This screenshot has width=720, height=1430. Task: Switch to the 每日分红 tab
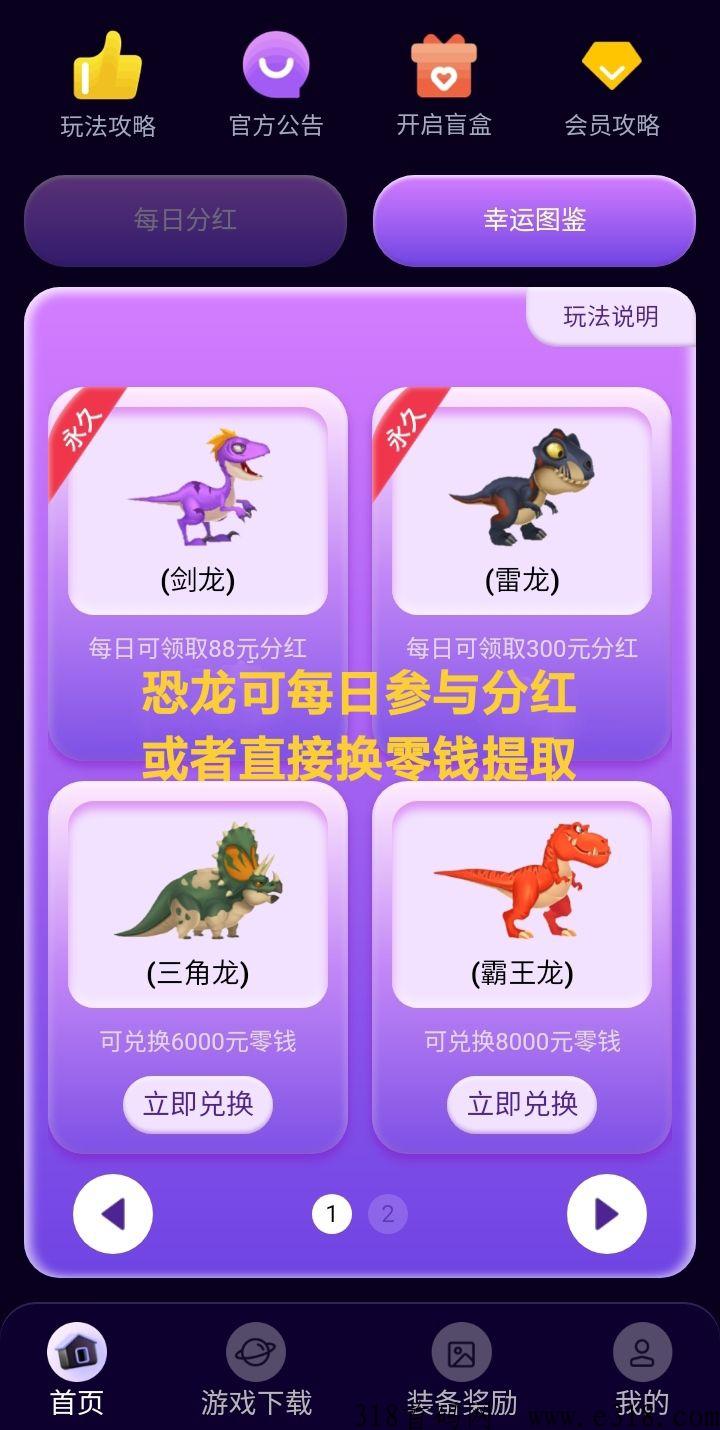point(185,220)
